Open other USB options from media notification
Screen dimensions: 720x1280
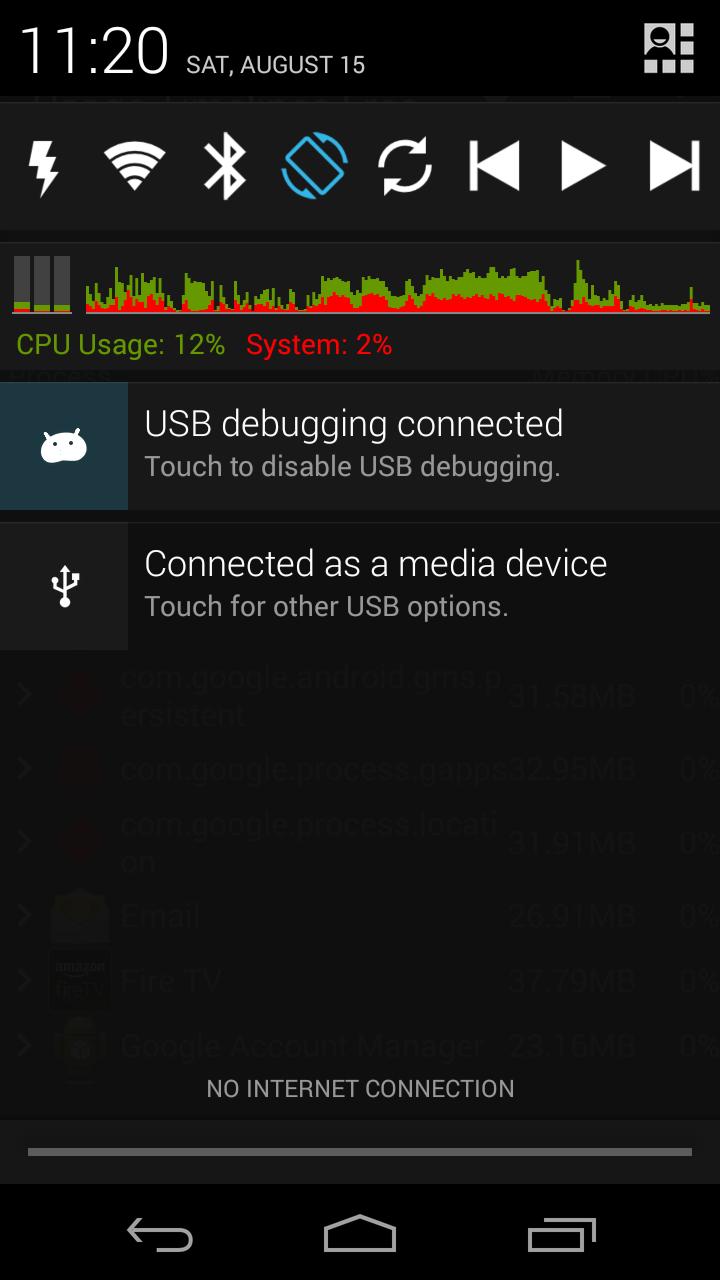pos(400,586)
